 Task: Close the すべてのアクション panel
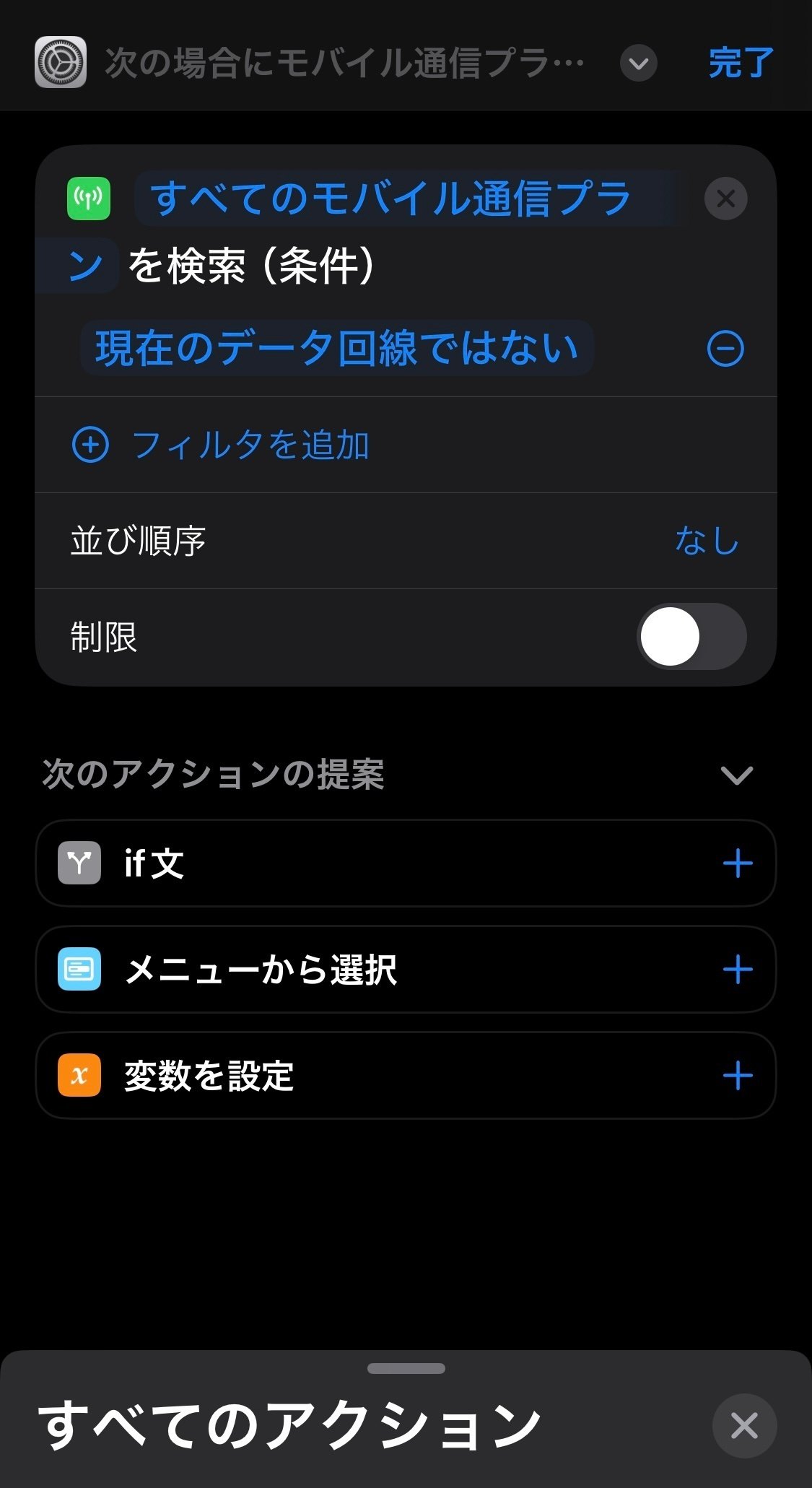(744, 1426)
